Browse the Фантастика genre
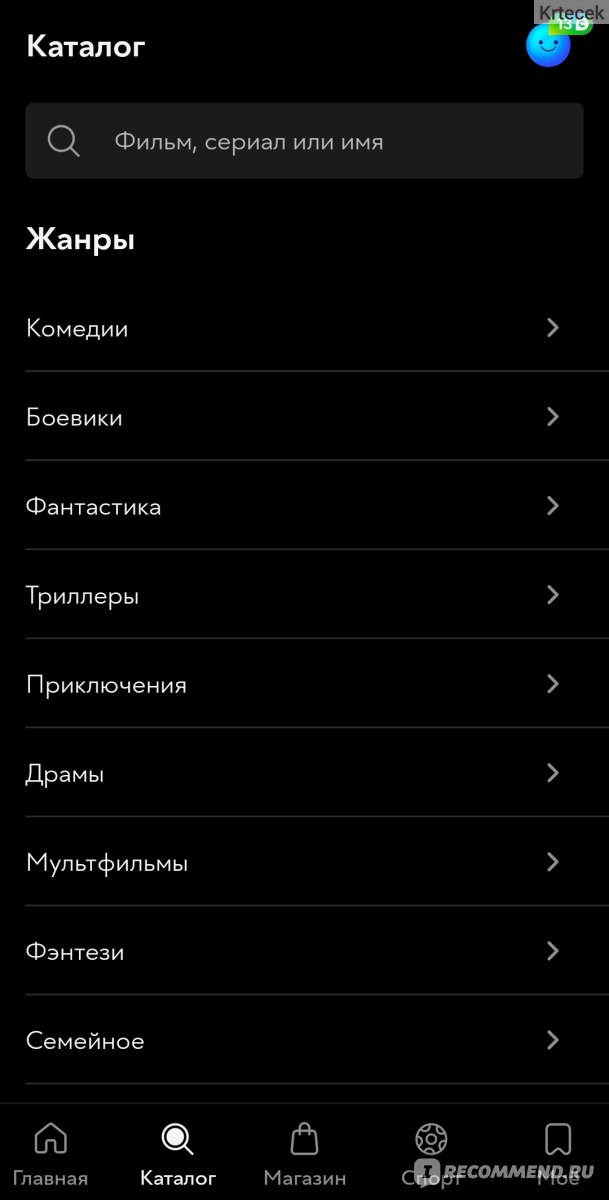 click(304, 506)
